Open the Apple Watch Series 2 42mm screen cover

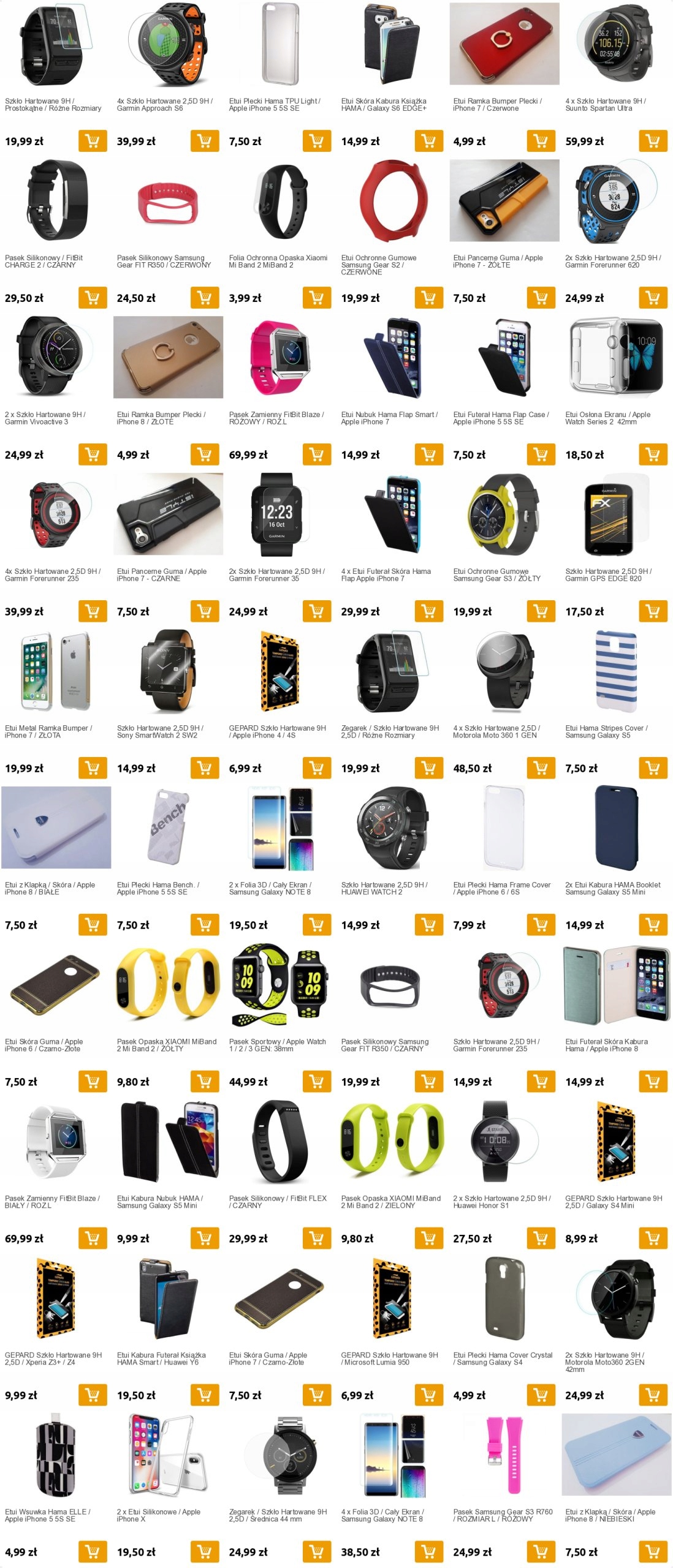pos(615,357)
